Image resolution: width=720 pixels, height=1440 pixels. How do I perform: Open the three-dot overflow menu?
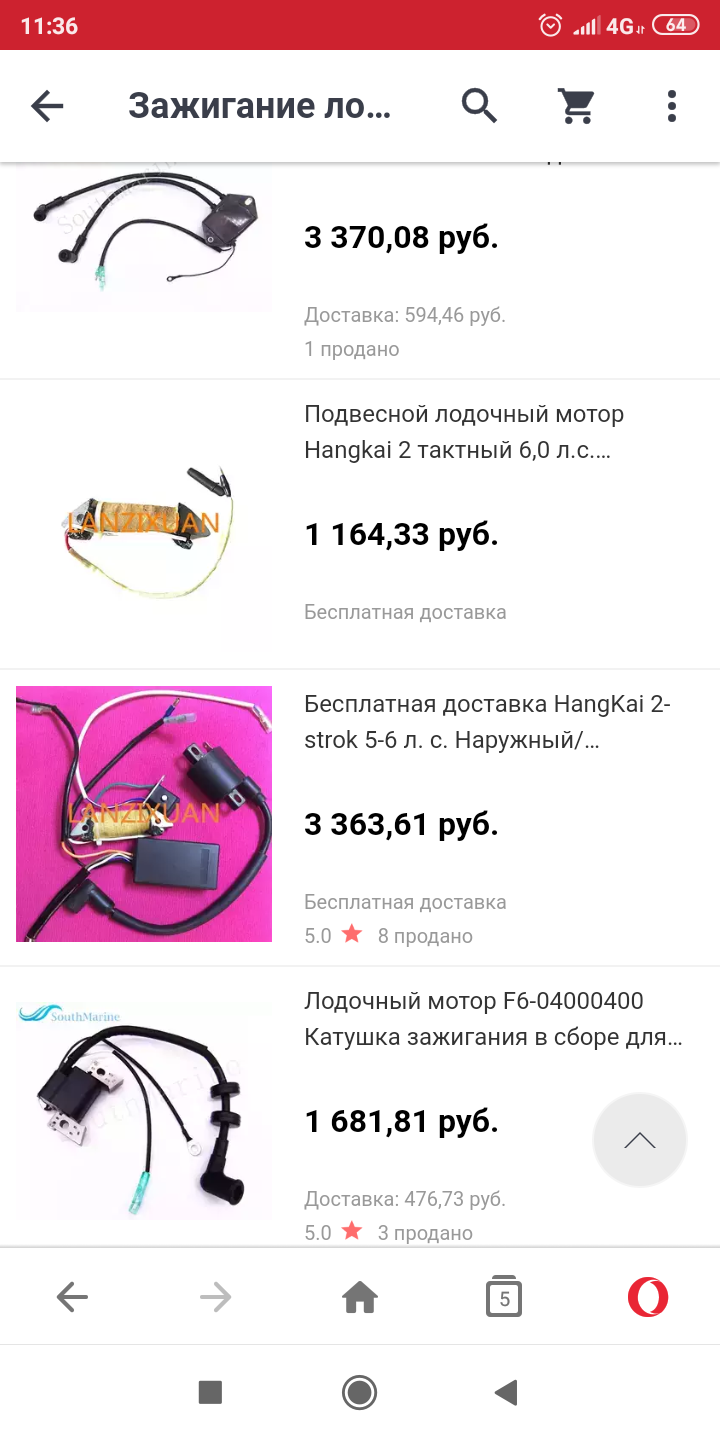[671, 106]
